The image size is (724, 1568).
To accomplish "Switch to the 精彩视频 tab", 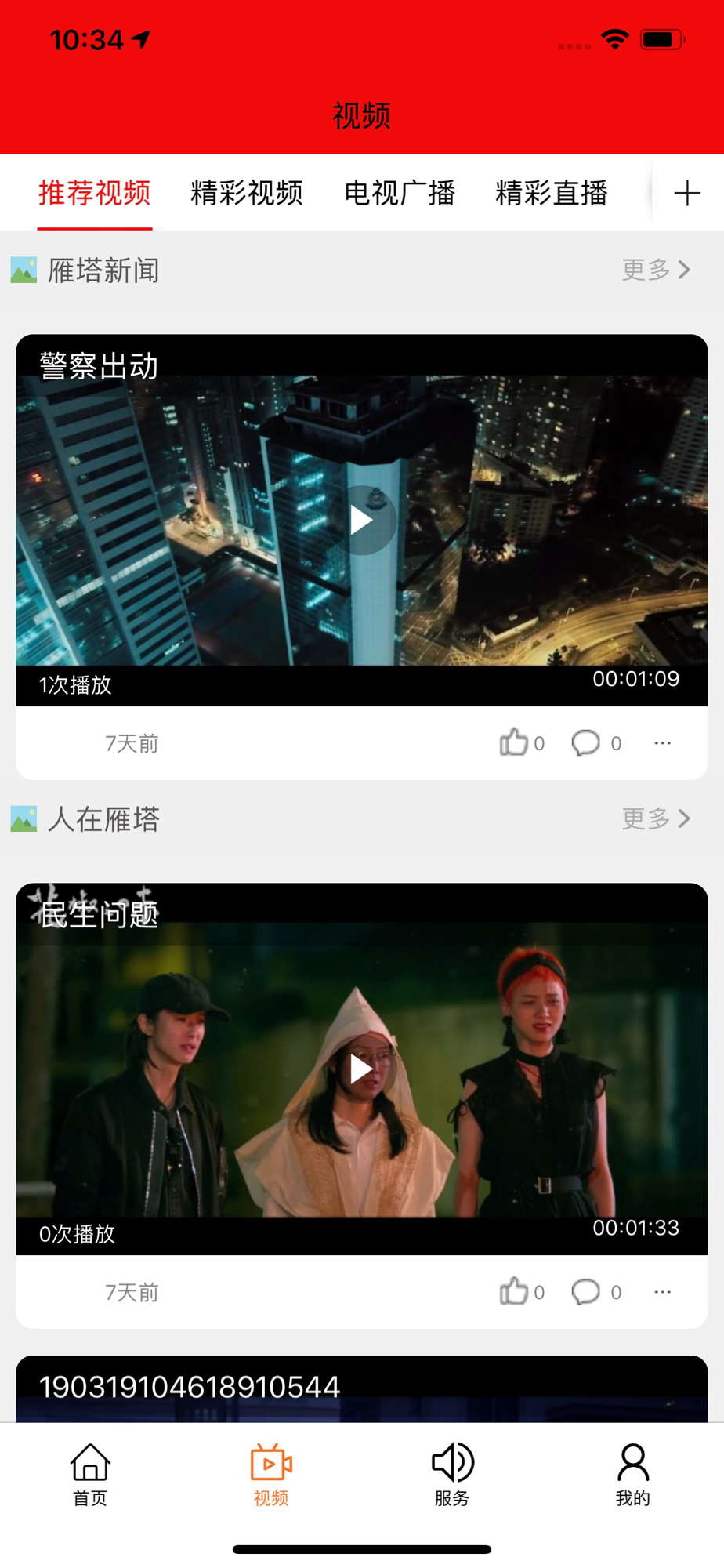I will 247,193.
